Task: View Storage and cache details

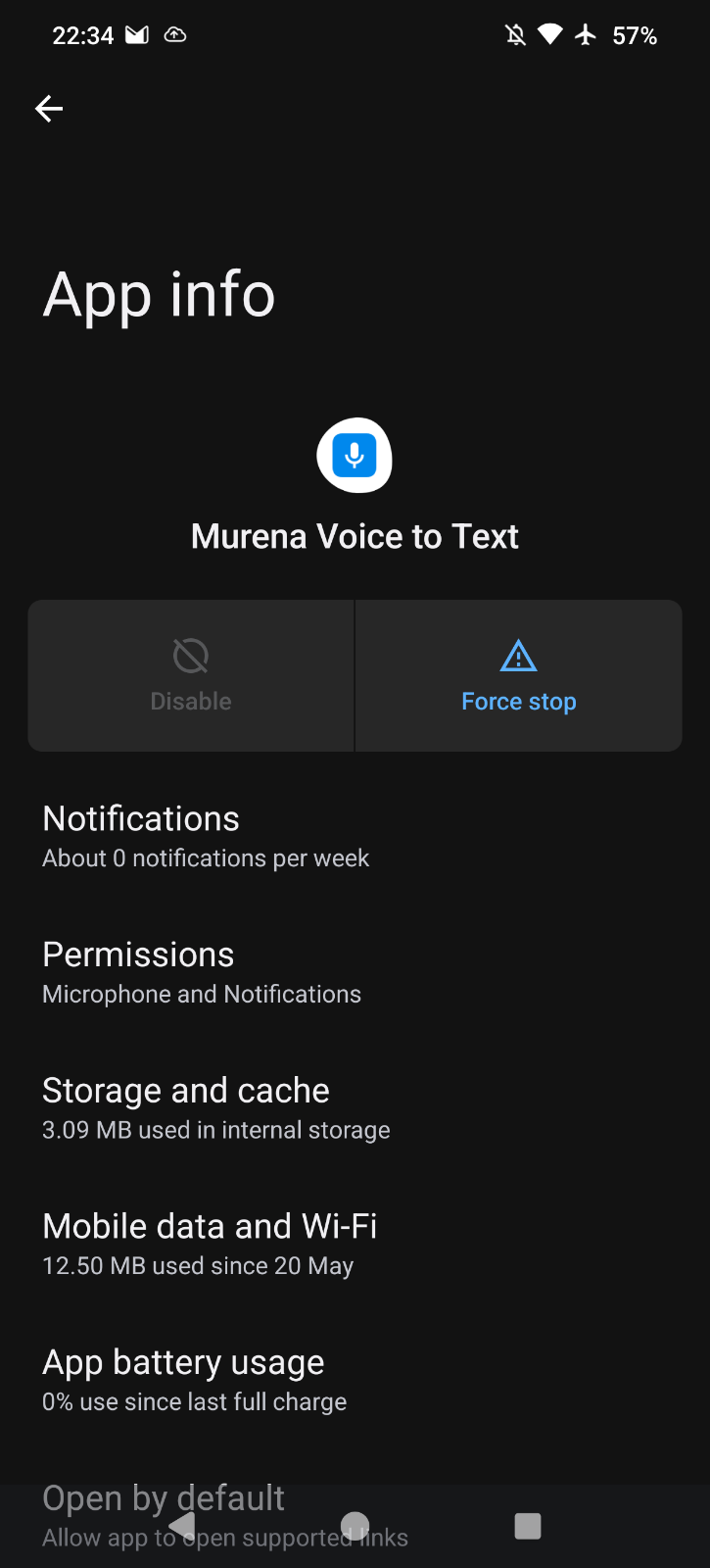Action: [355, 1109]
